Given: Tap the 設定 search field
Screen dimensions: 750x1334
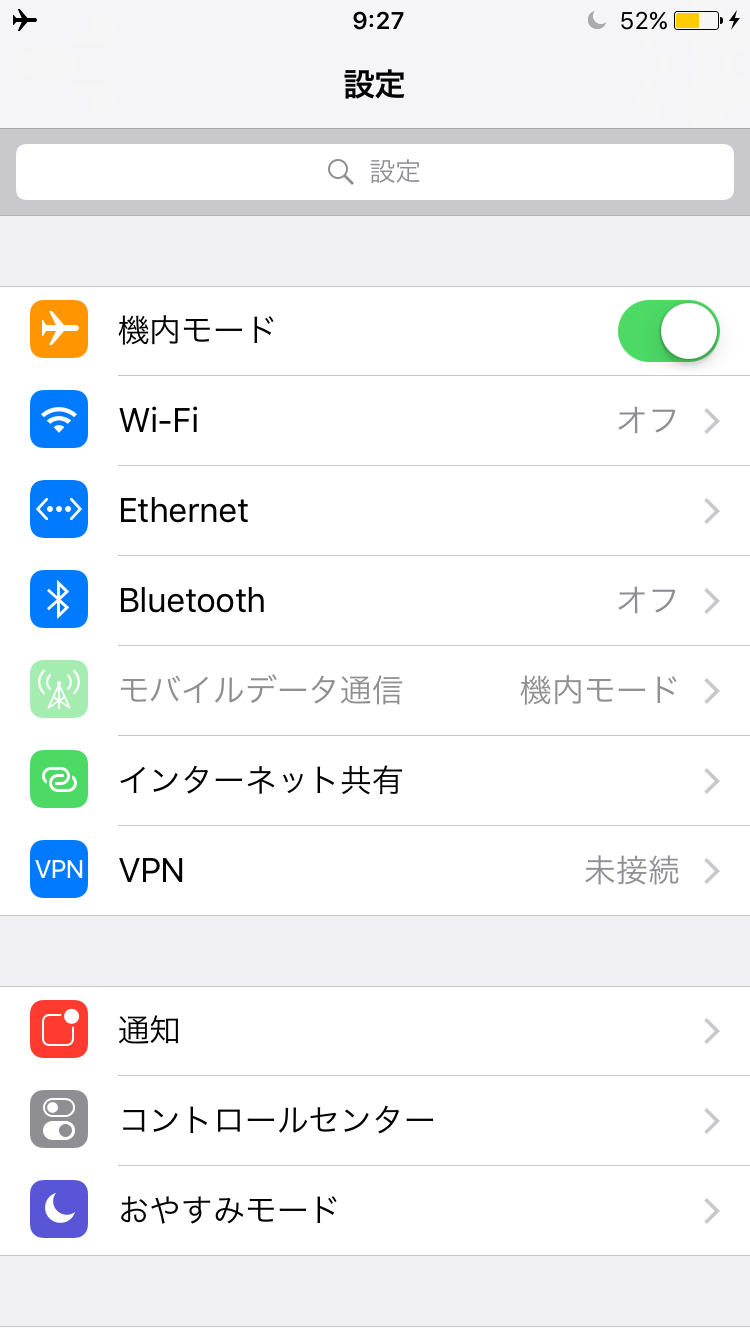Looking at the screenshot, I should pyautogui.click(x=375, y=172).
